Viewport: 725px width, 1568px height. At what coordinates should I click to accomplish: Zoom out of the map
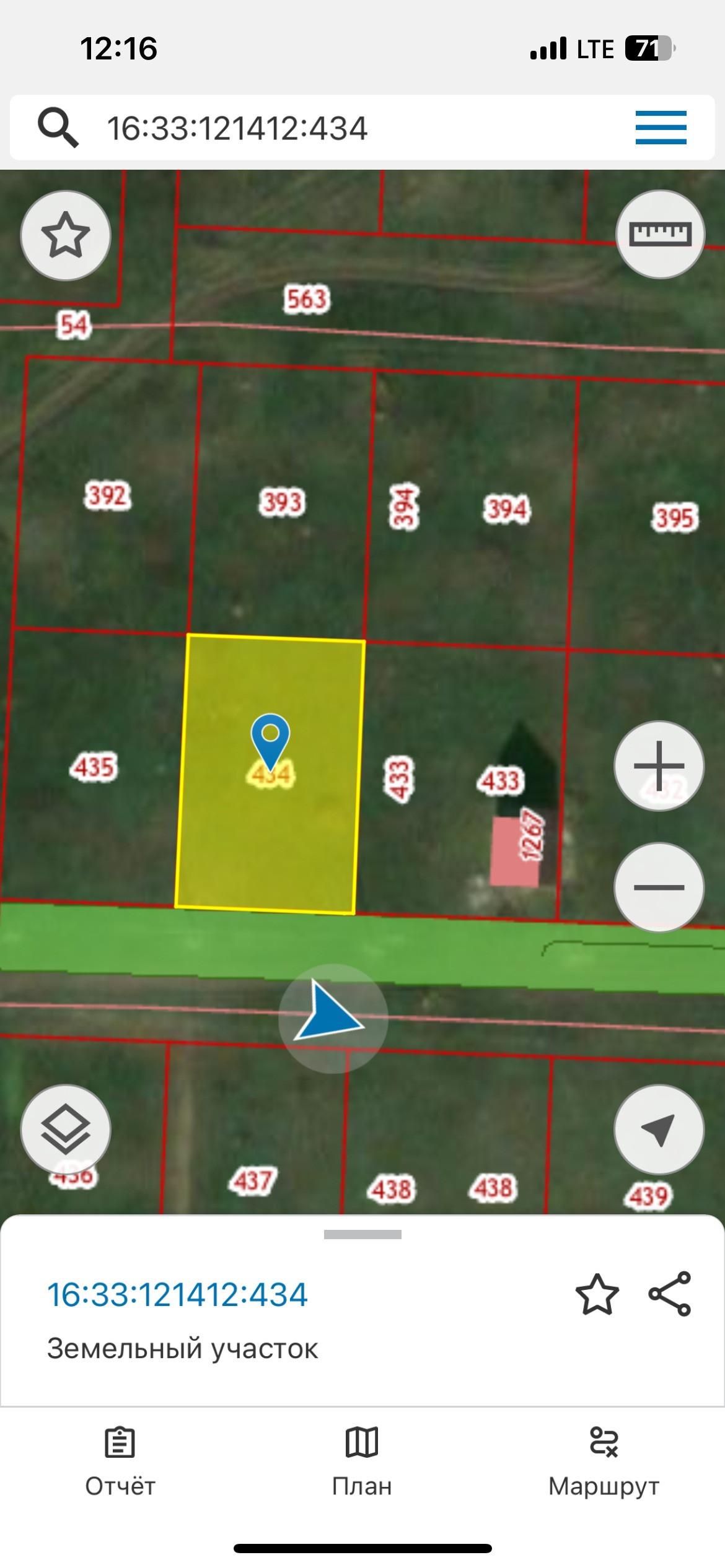[659, 887]
